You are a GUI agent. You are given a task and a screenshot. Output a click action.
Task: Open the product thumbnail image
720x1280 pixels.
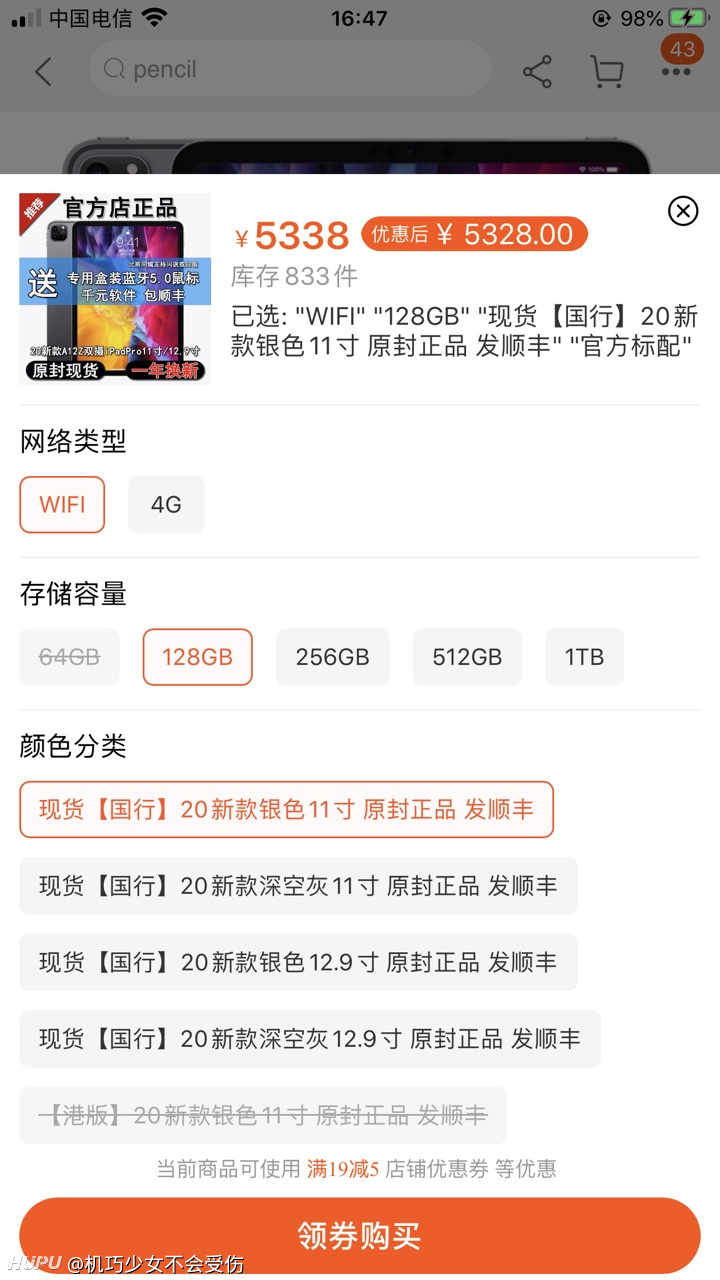115,289
